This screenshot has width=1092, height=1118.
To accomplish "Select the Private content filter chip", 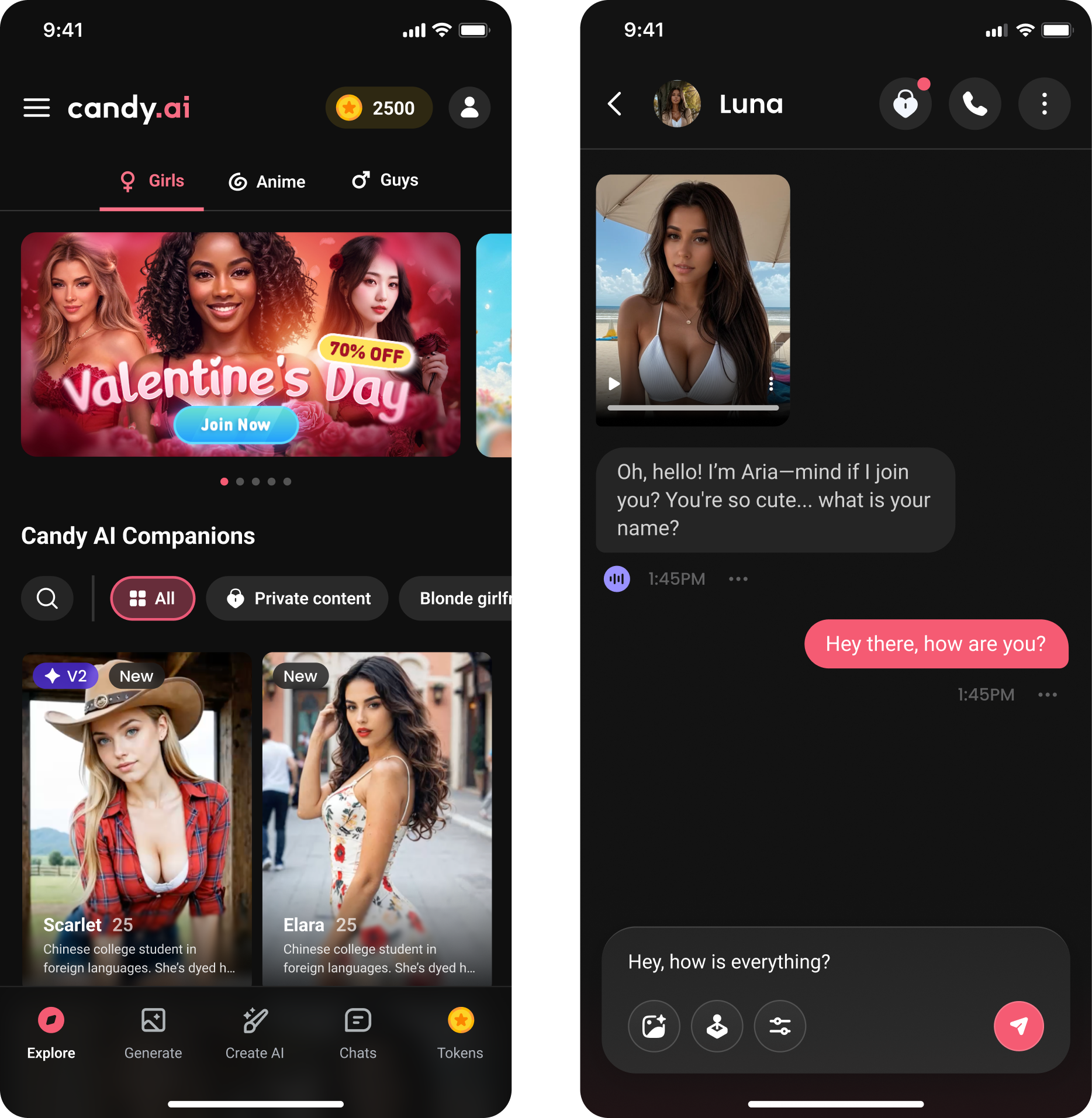I will point(298,598).
